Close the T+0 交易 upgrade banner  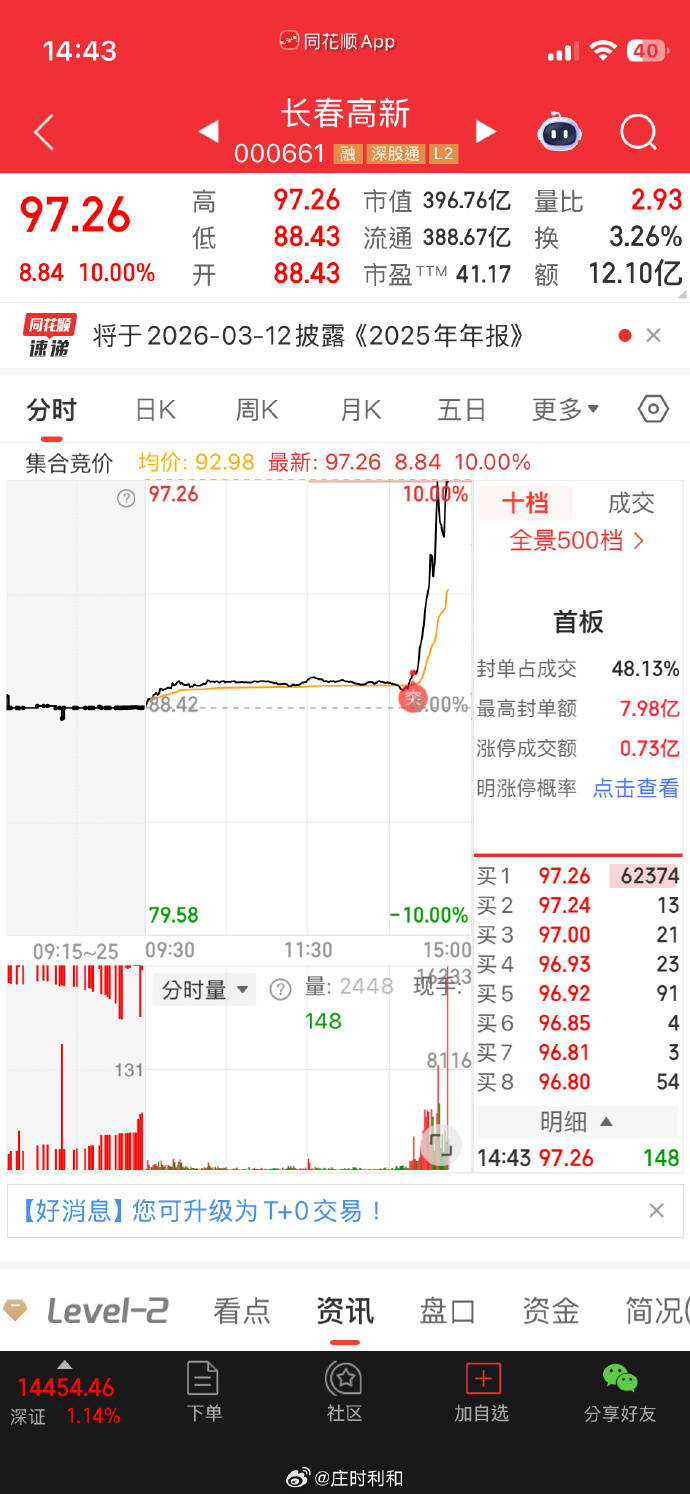click(x=656, y=1211)
